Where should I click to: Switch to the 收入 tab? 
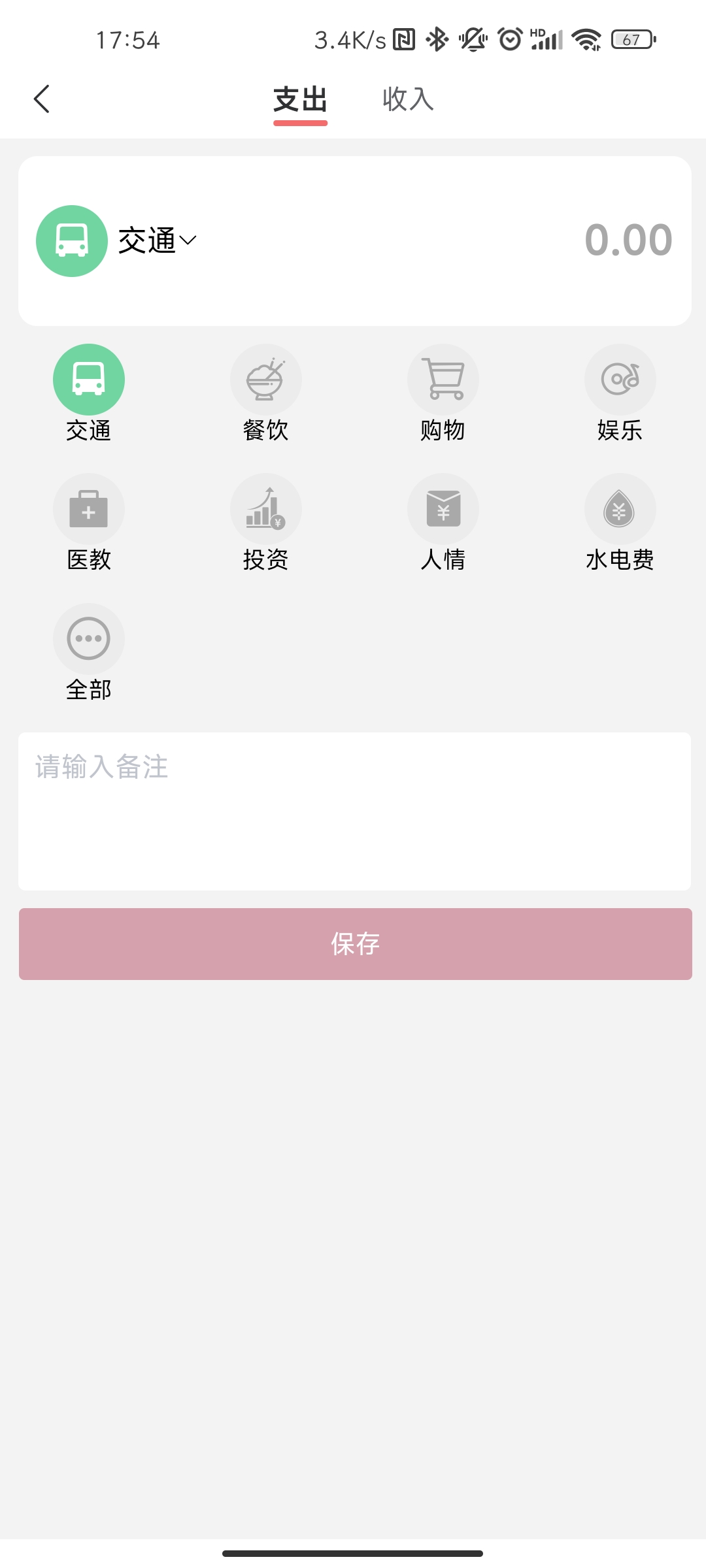[x=408, y=99]
